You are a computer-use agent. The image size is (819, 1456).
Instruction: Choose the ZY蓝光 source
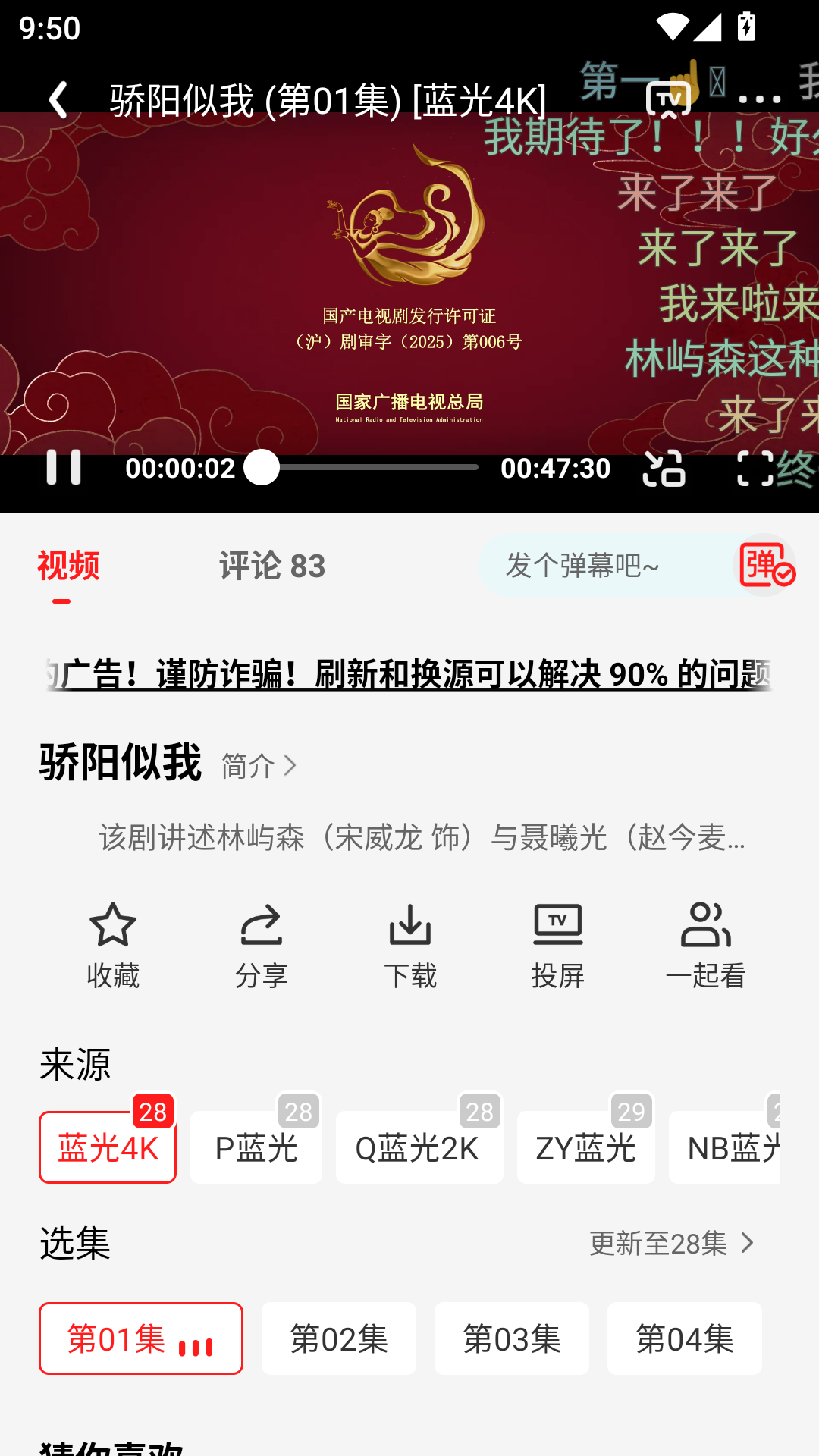tap(585, 1148)
